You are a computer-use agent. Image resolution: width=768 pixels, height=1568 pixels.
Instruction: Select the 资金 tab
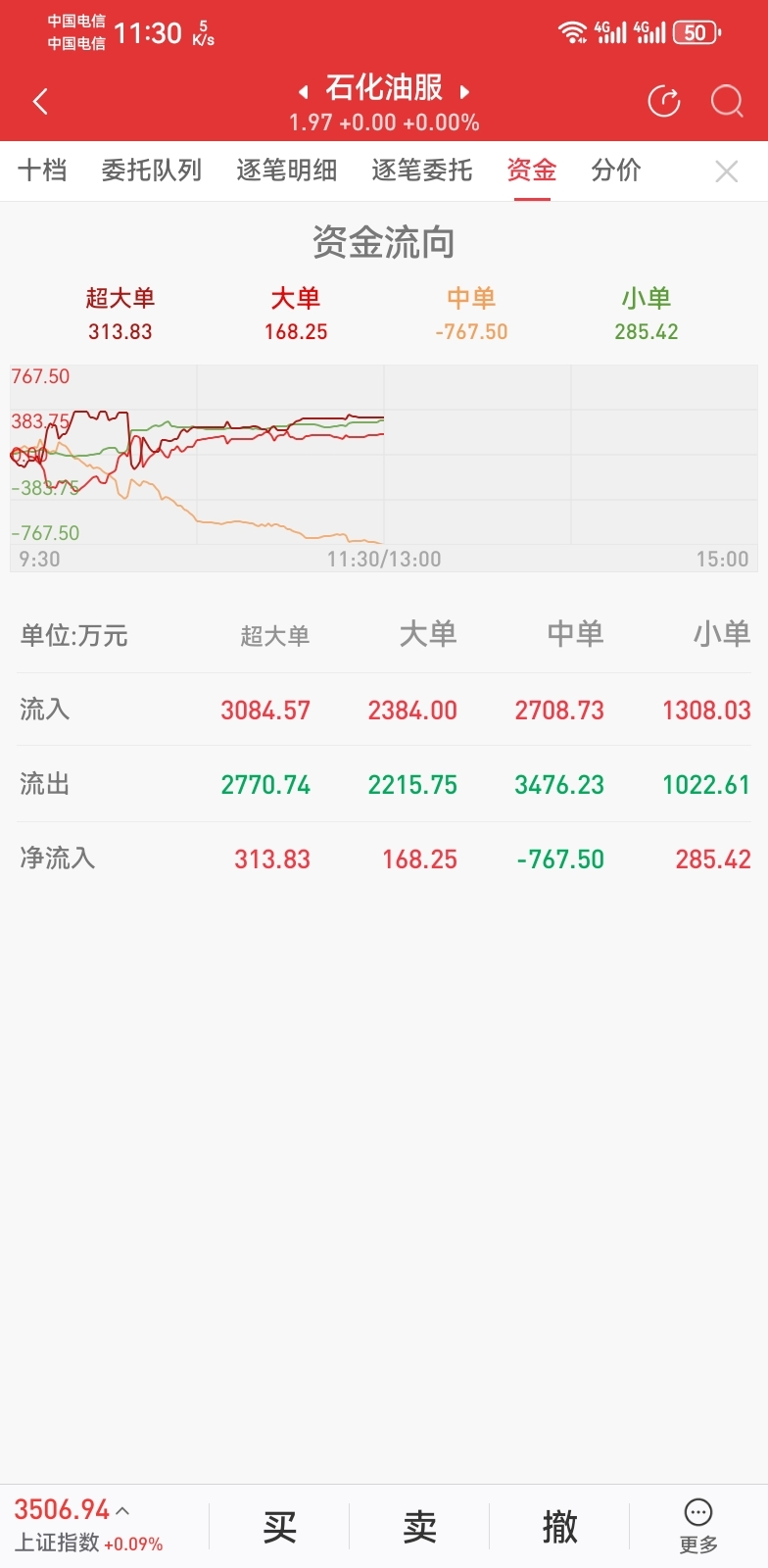[x=532, y=171]
